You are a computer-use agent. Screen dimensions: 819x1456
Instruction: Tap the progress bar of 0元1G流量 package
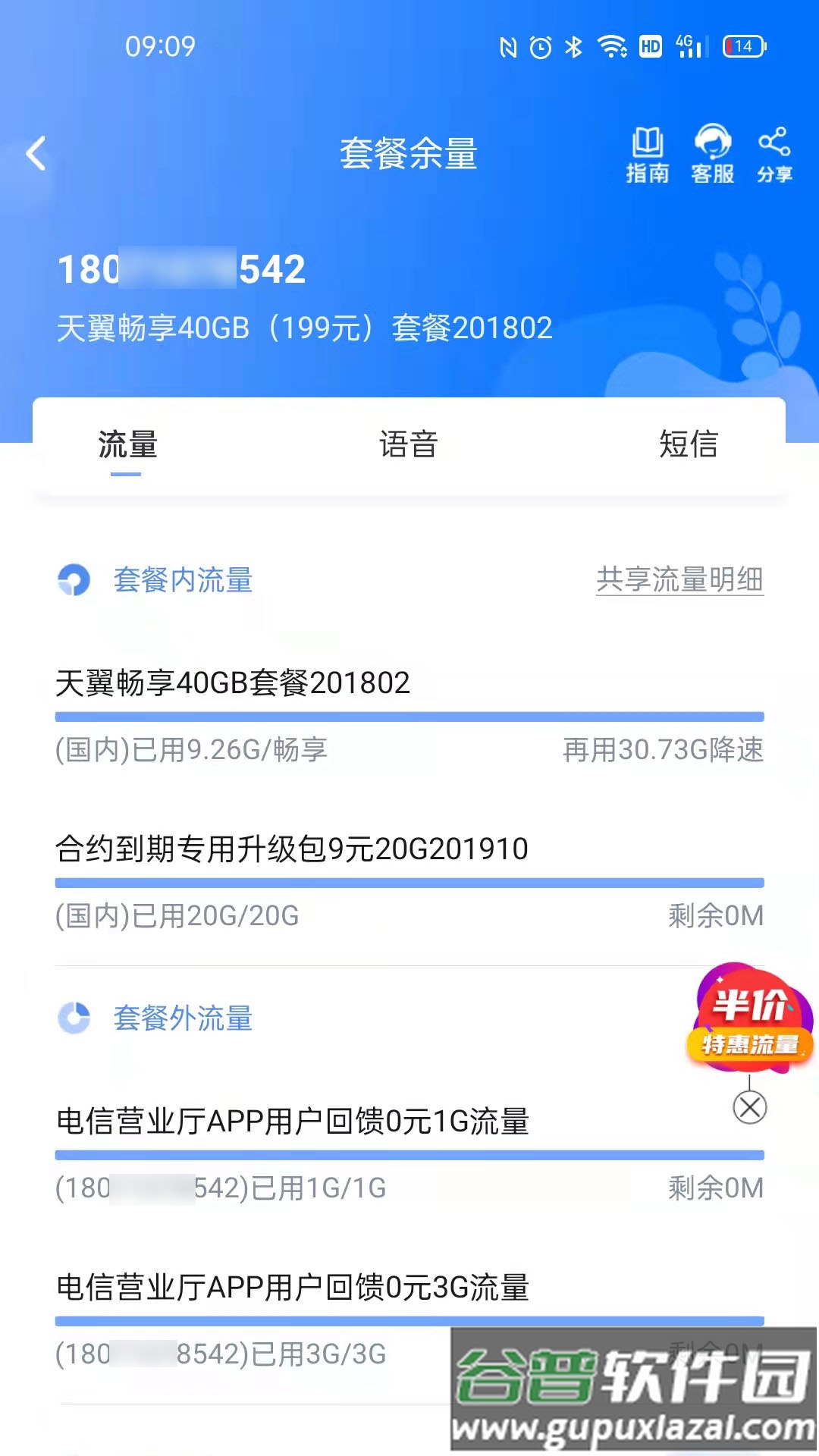(x=409, y=1154)
